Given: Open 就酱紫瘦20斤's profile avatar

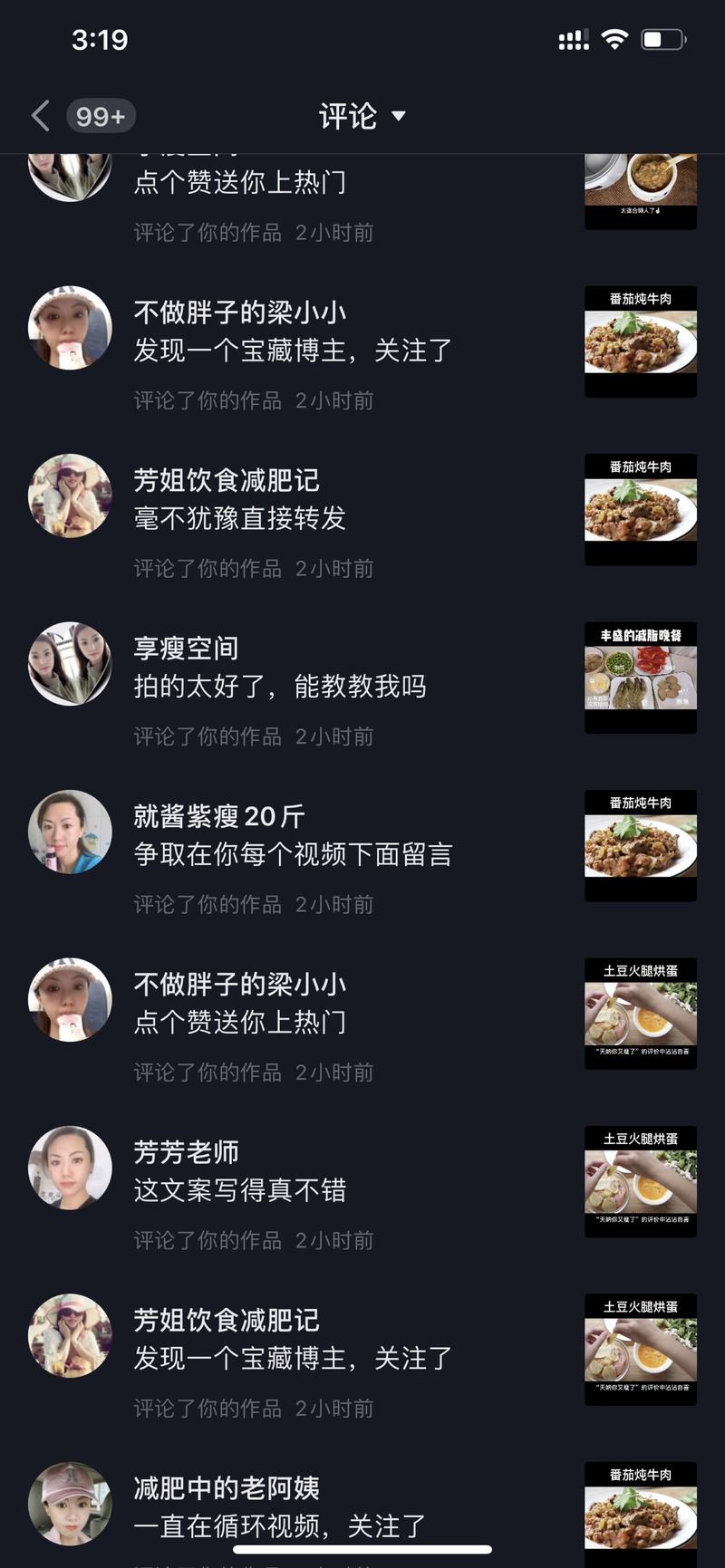Looking at the screenshot, I should [x=70, y=832].
